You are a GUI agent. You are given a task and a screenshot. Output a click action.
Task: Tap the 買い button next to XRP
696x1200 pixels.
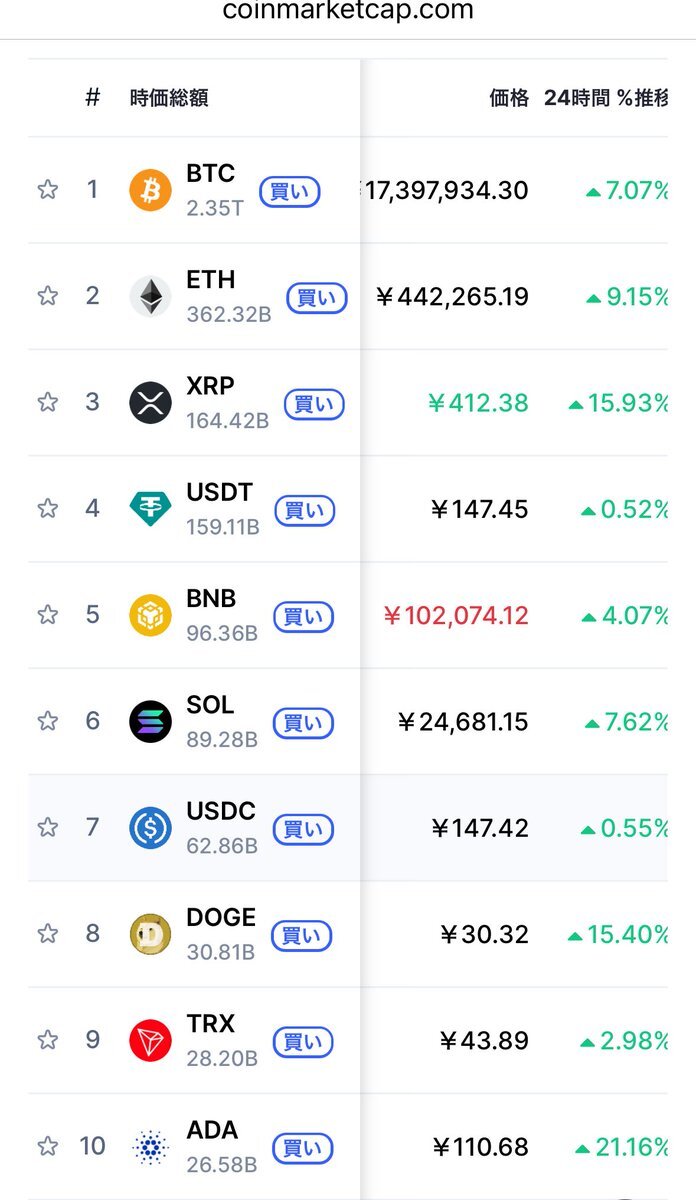tap(315, 404)
